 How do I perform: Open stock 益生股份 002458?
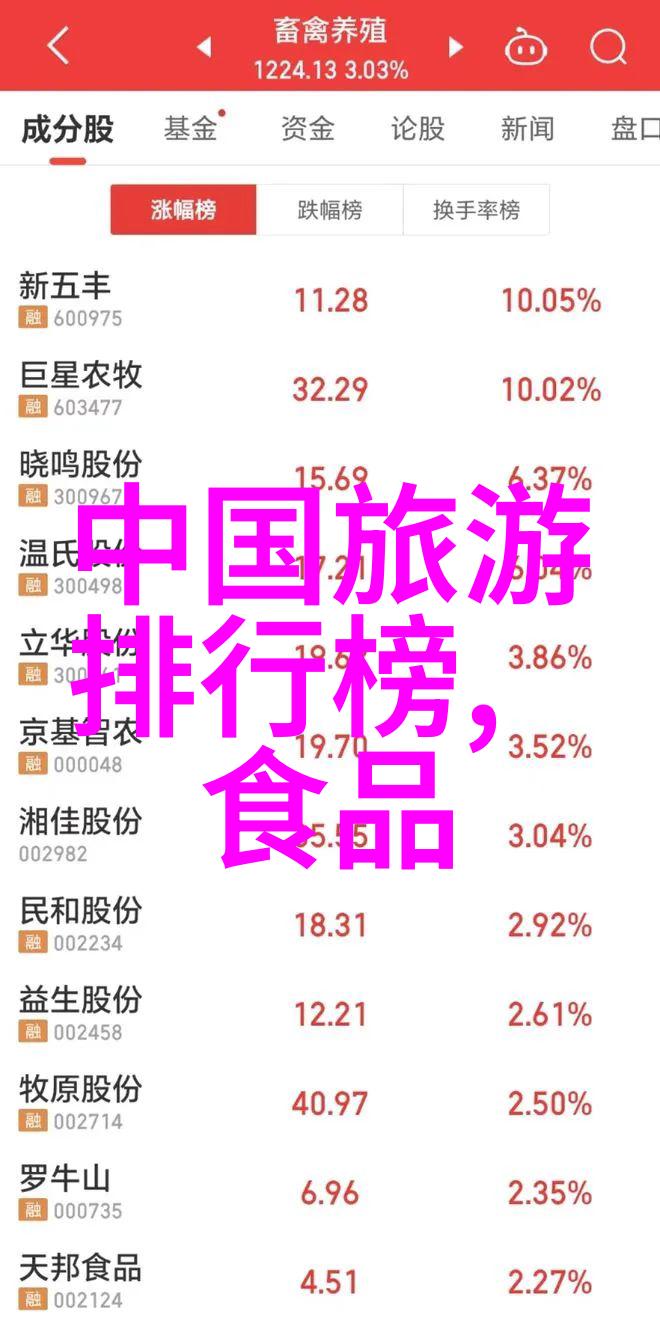click(x=330, y=1014)
